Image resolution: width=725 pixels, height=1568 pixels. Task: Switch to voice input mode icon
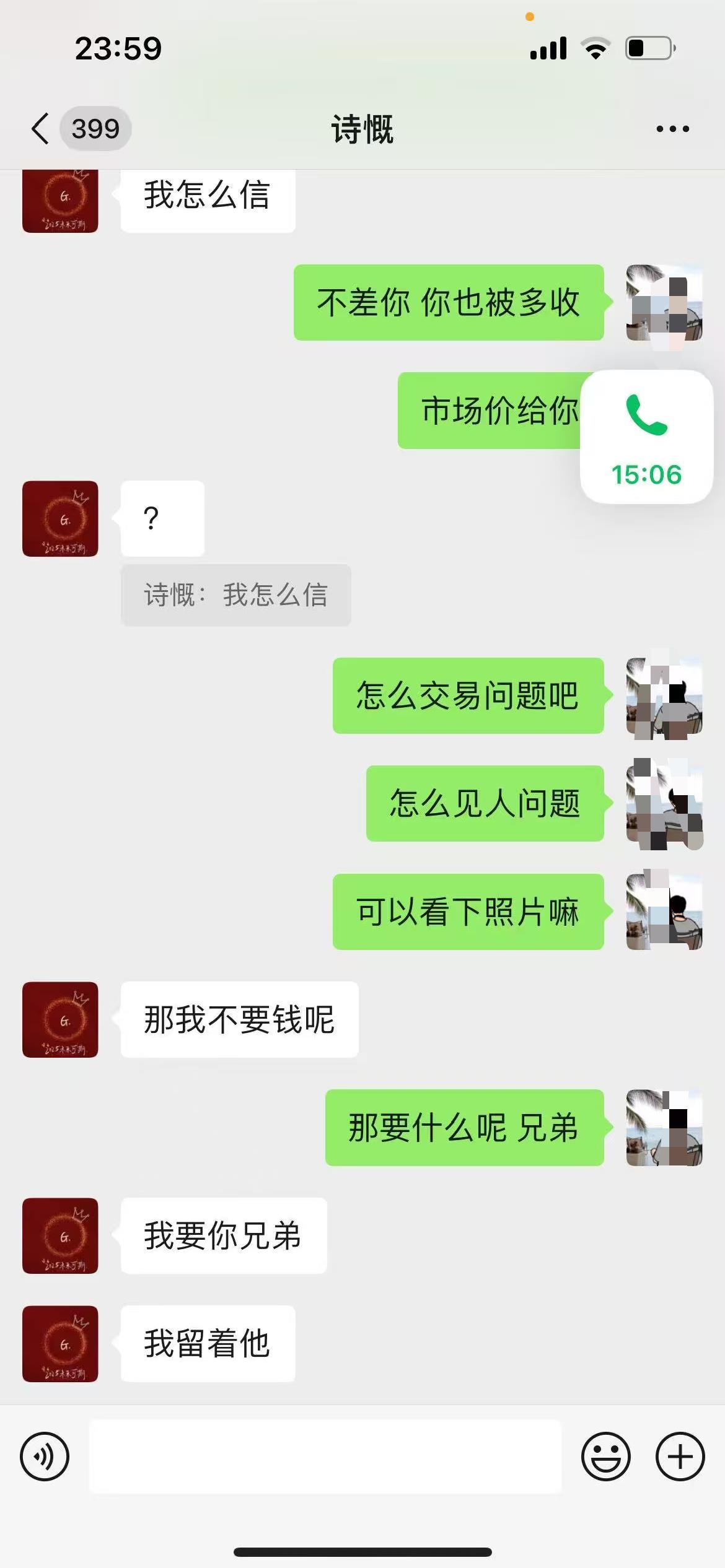click(x=44, y=1457)
